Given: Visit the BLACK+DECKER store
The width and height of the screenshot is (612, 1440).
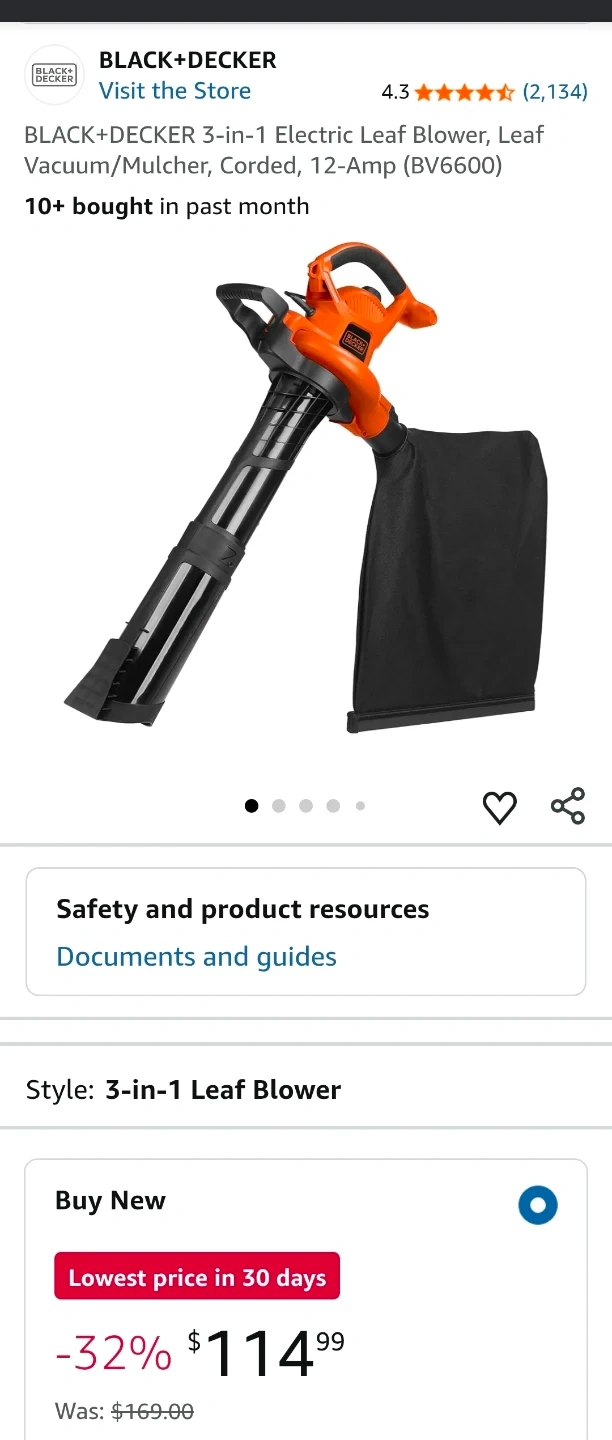Looking at the screenshot, I should pyautogui.click(x=175, y=91).
